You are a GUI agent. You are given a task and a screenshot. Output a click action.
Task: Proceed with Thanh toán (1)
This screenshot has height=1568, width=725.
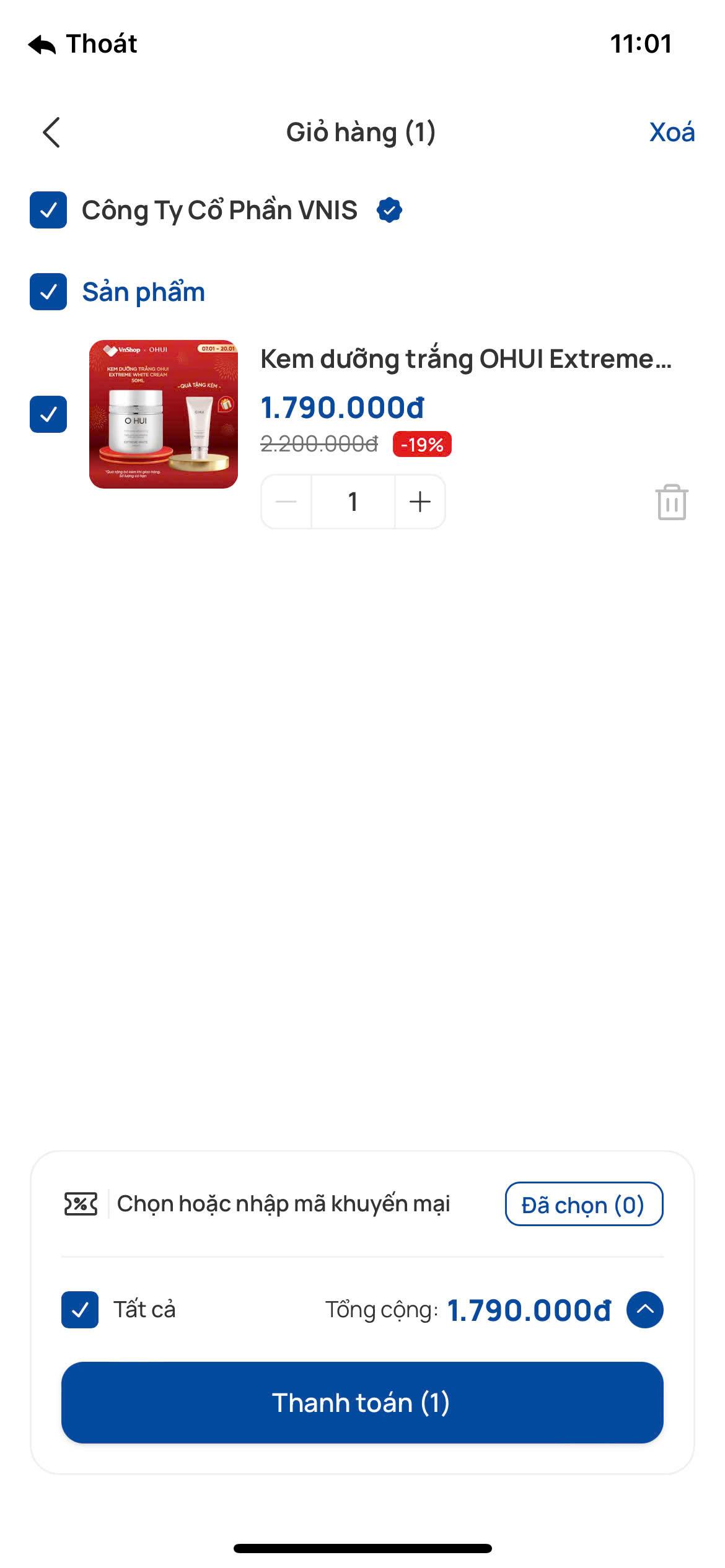[362, 1403]
